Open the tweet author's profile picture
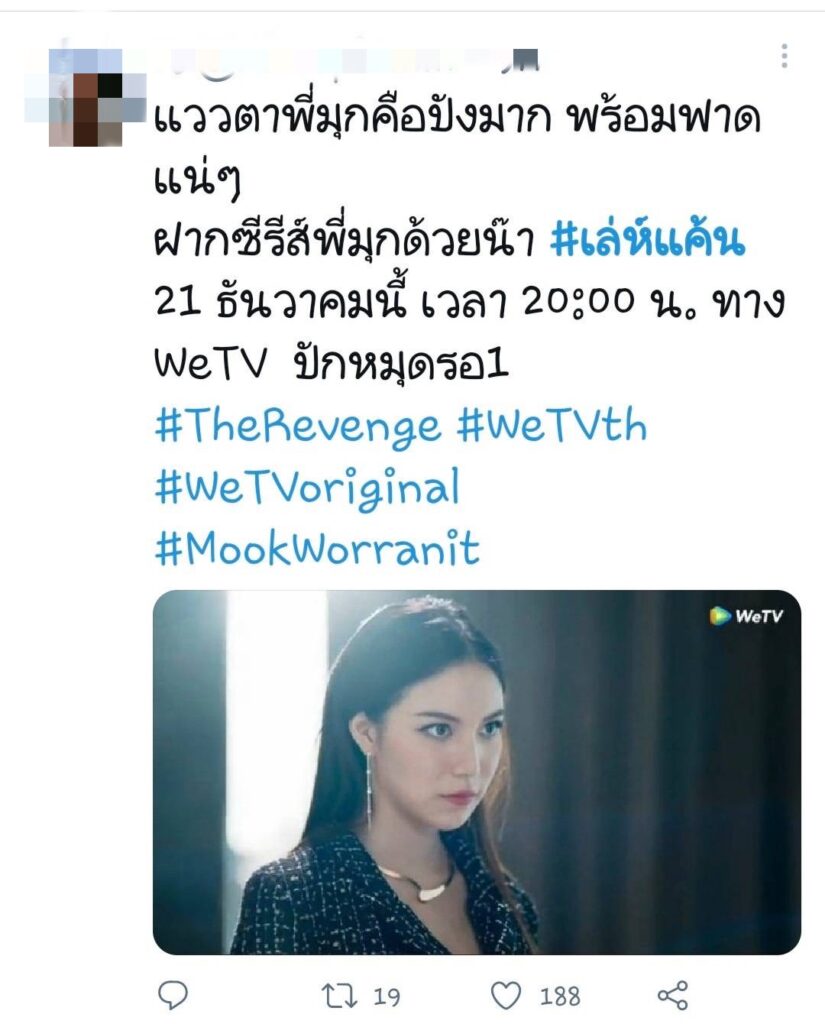Screen dimensions: 825x1024 click(x=85, y=97)
